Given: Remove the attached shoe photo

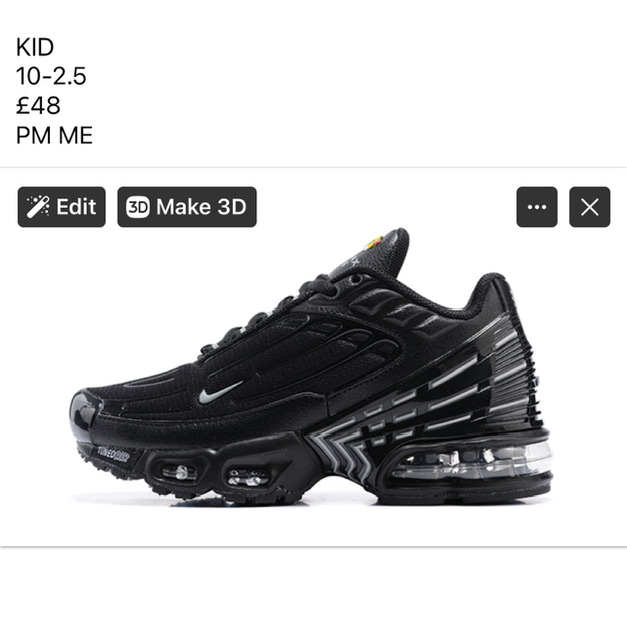Looking at the screenshot, I should click(589, 207).
